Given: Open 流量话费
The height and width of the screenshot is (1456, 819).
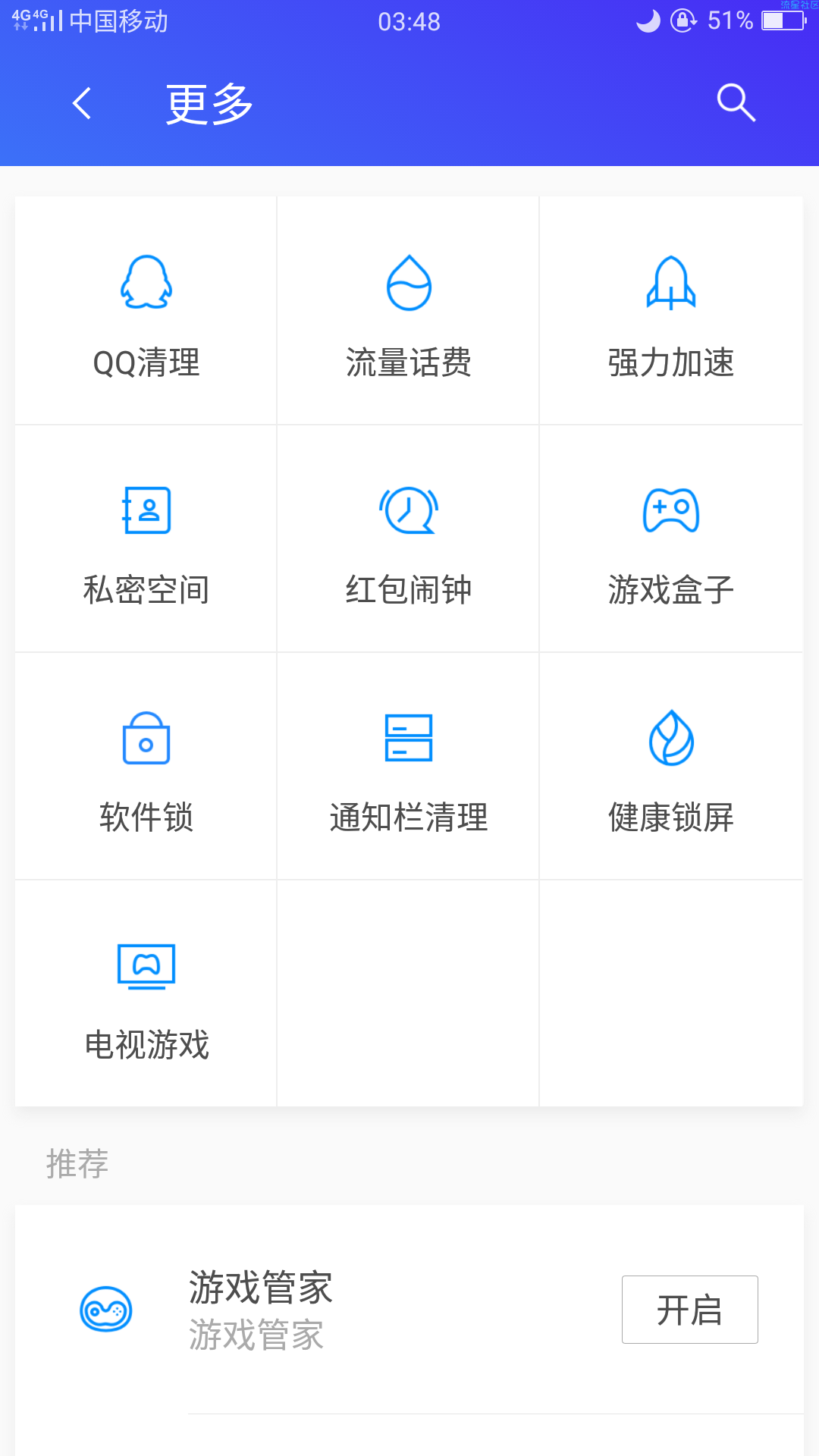Looking at the screenshot, I should (409, 311).
